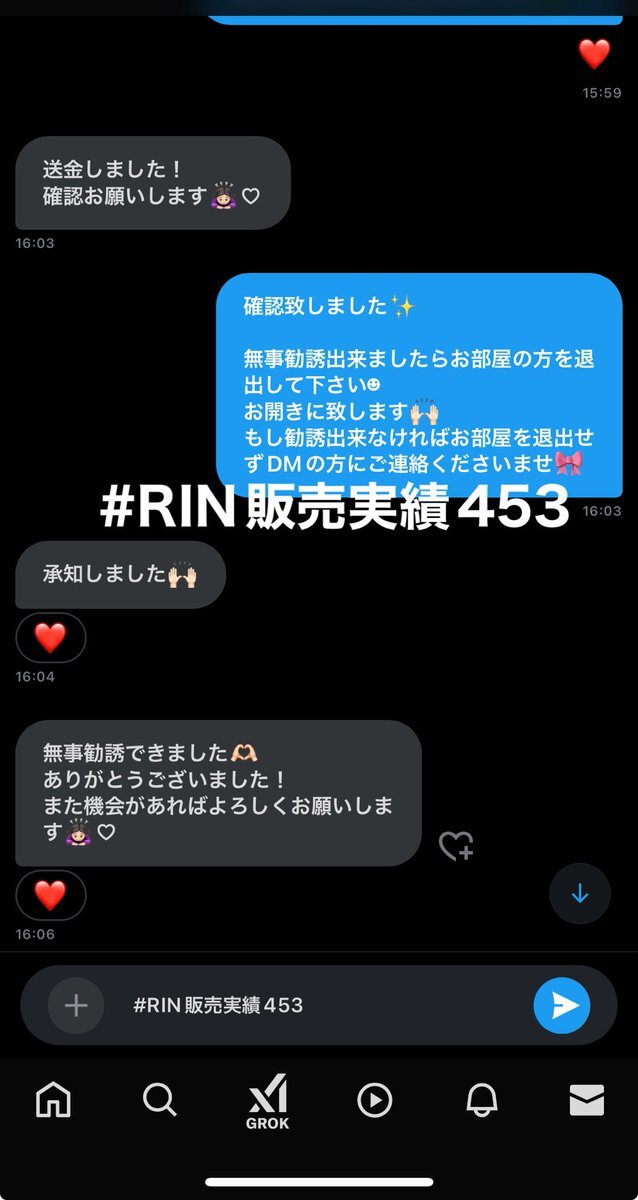The width and height of the screenshot is (638, 1200).
Task: Tap the plus icon to attach media
Action: coord(76,1005)
